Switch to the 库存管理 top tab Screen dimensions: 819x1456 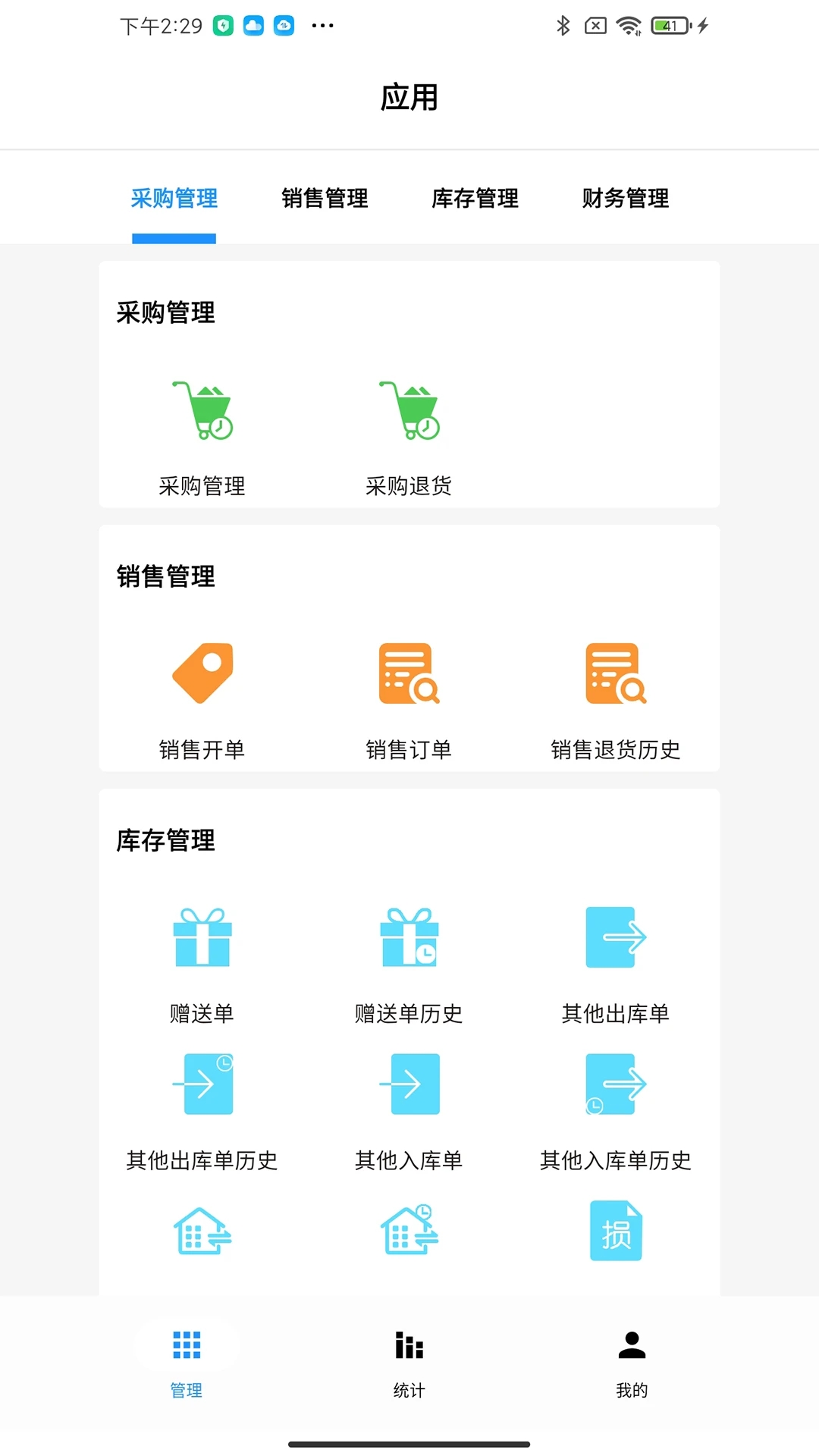click(475, 199)
